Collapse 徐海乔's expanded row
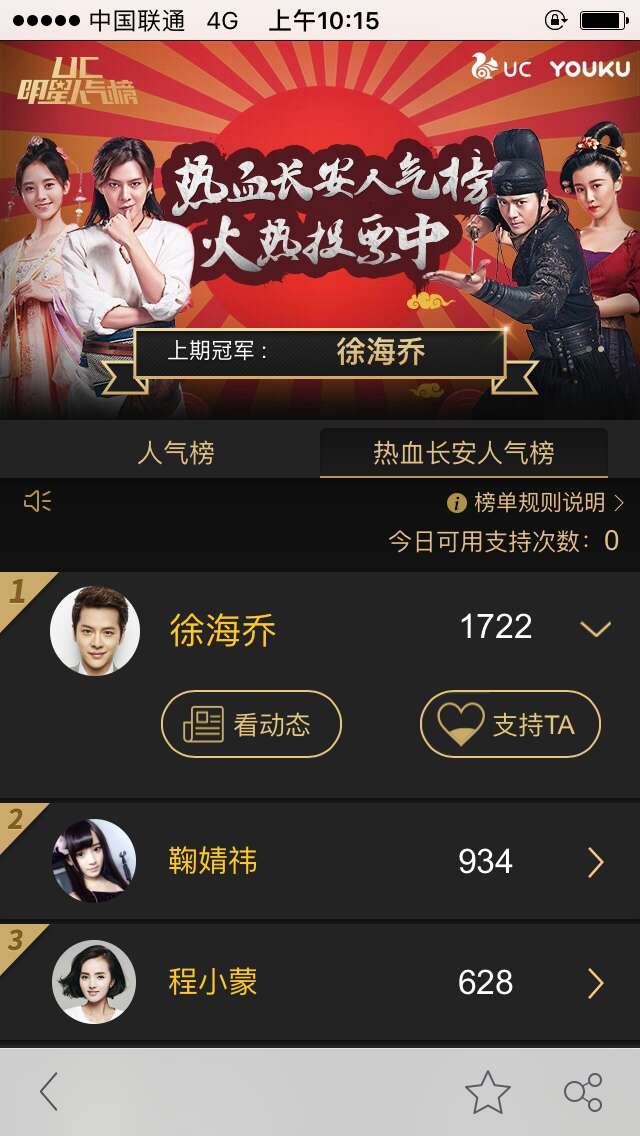Viewport: 640px width, 1136px height. pos(595,629)
